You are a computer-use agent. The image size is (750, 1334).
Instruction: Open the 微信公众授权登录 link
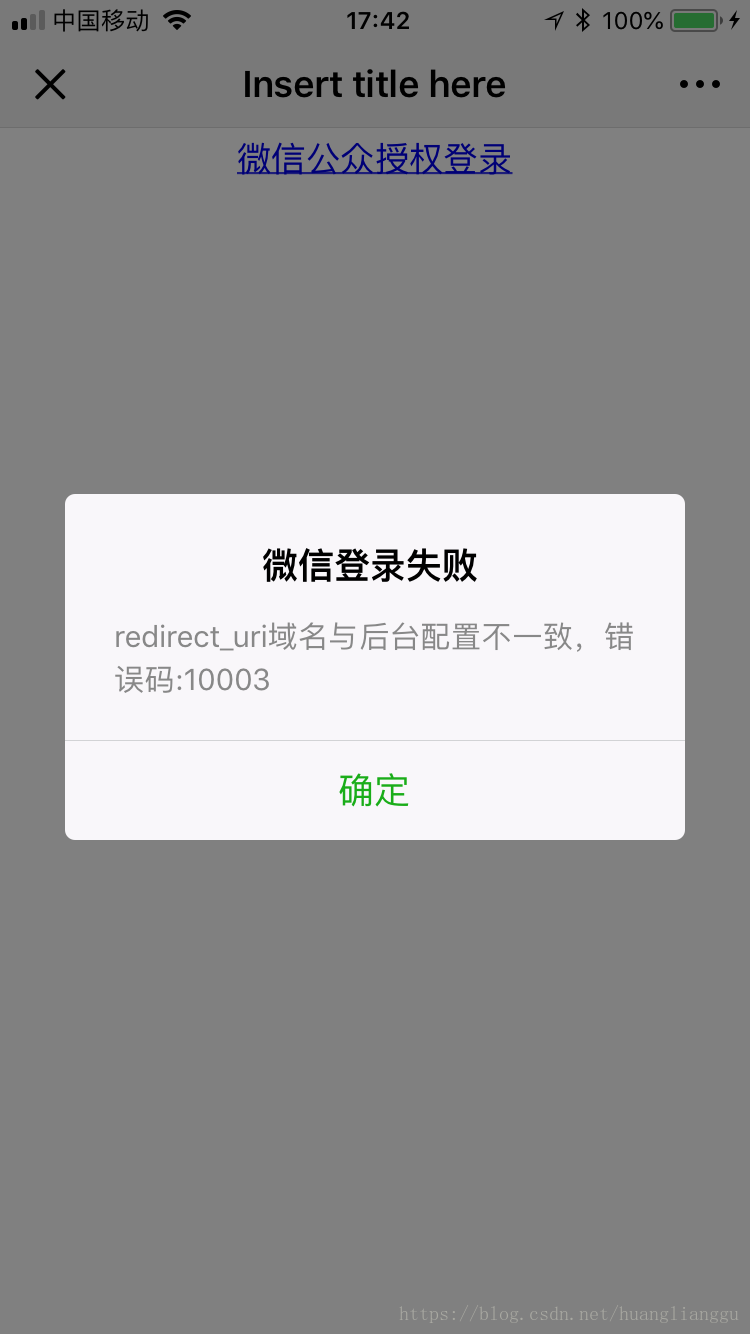click(x=375, y=159)
